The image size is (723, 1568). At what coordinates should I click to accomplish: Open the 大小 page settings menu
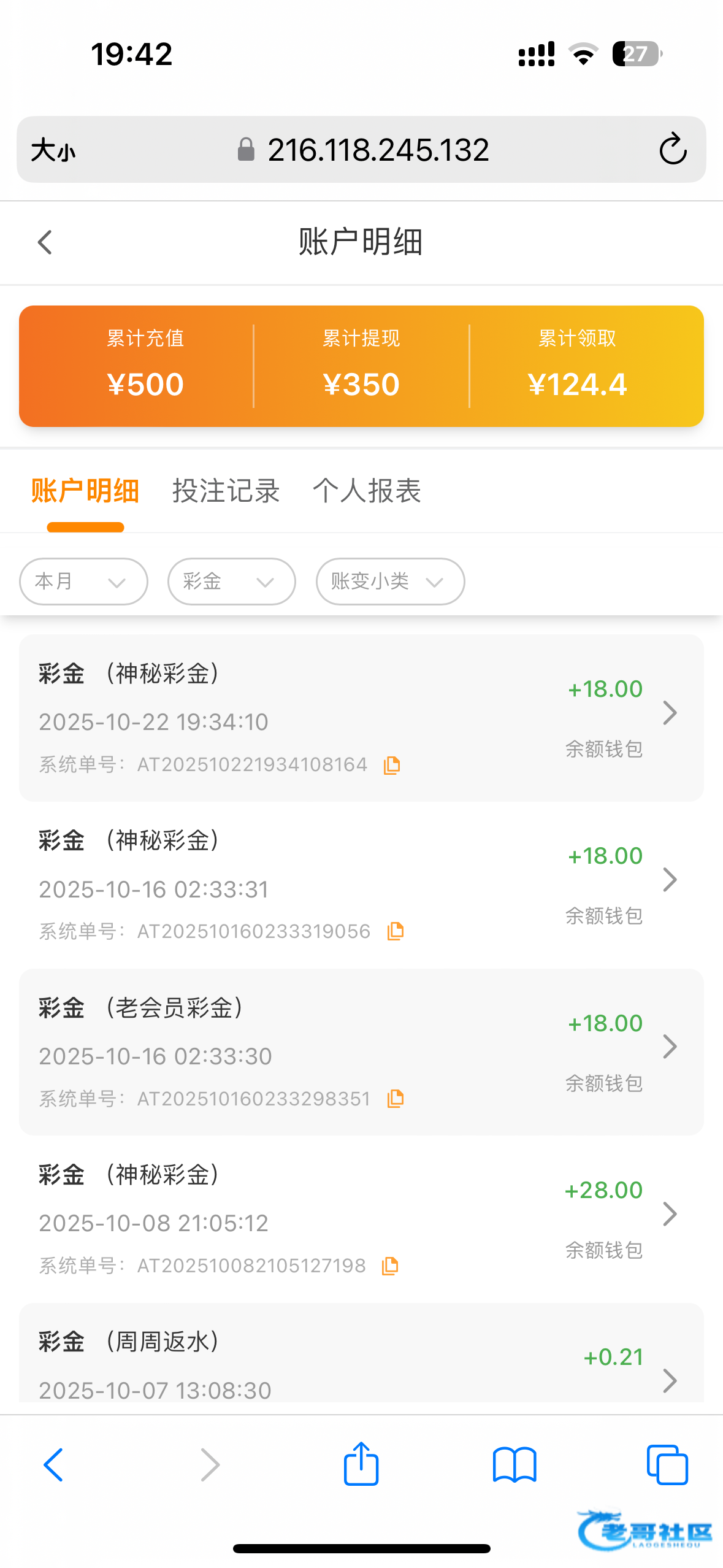53,150
